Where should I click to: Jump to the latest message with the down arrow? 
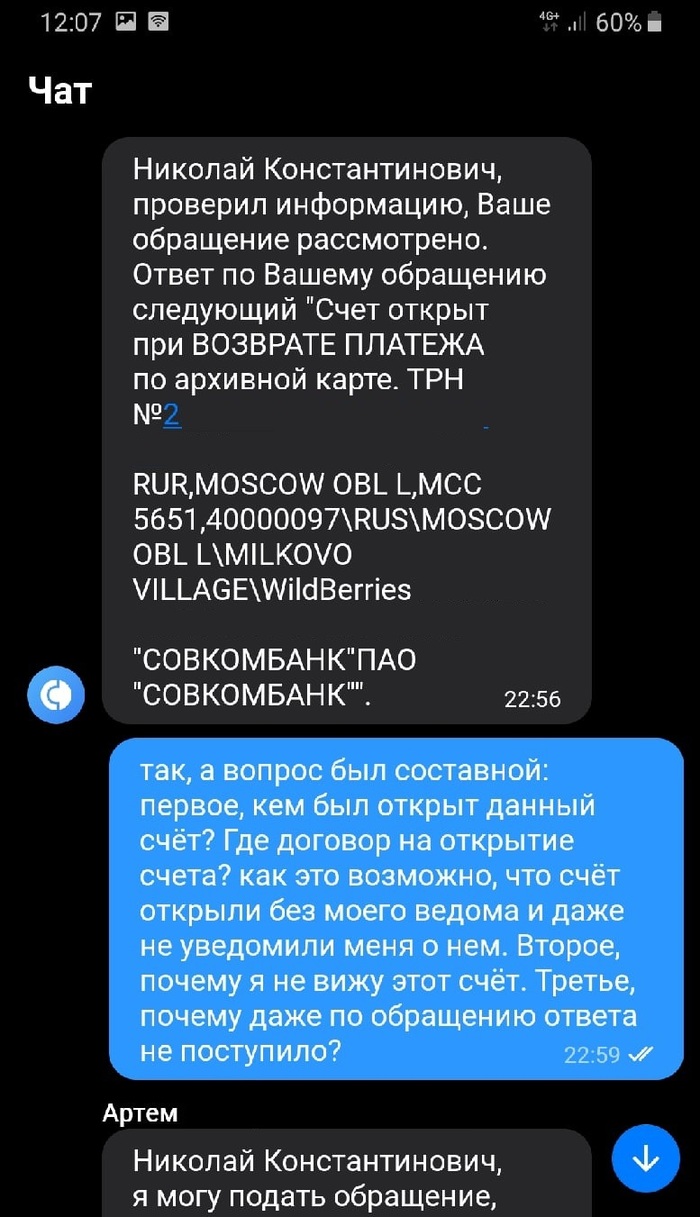point(646,1159)
